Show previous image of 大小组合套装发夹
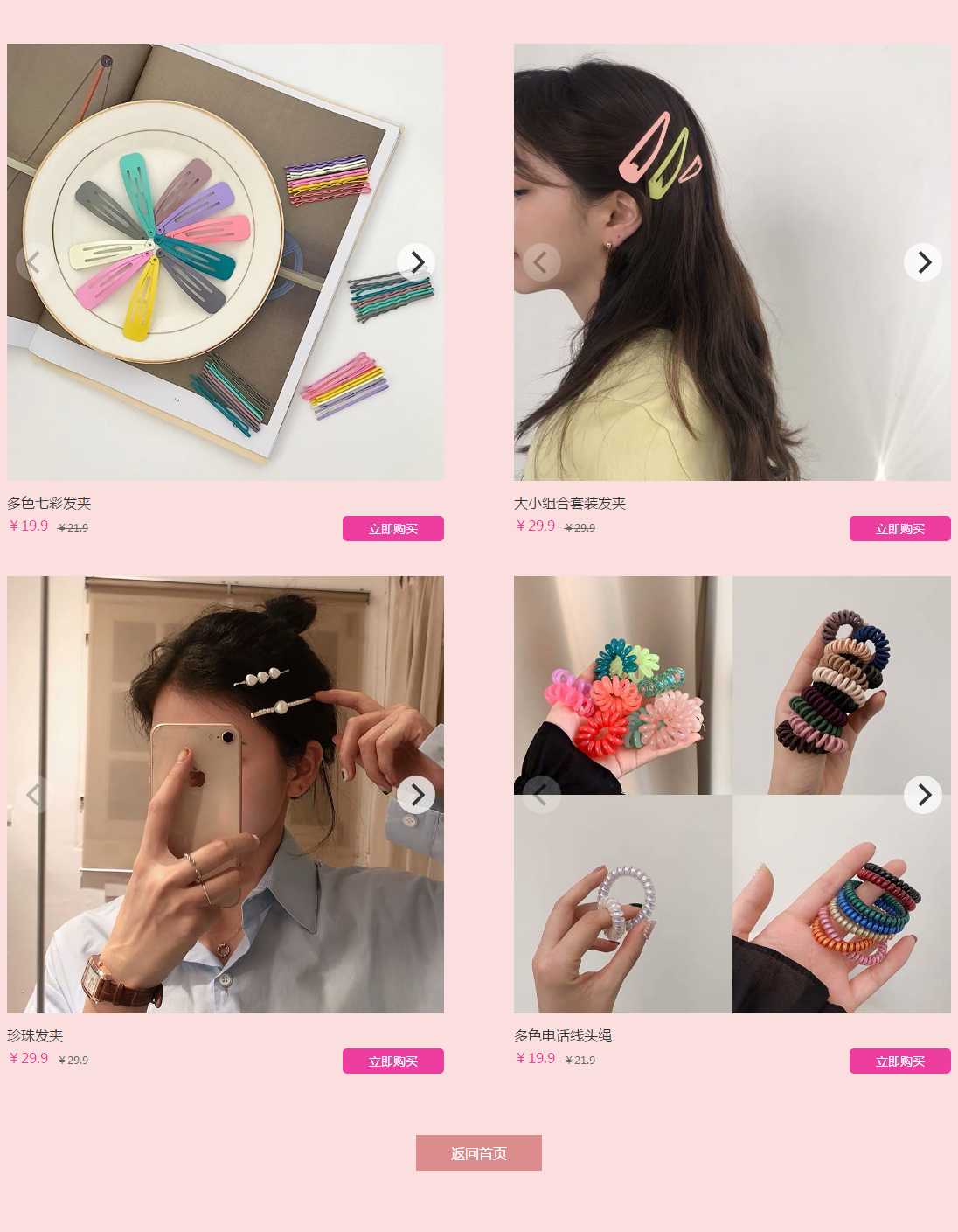The width and height of the screenshot is (958, 1232). coord(541,262)
